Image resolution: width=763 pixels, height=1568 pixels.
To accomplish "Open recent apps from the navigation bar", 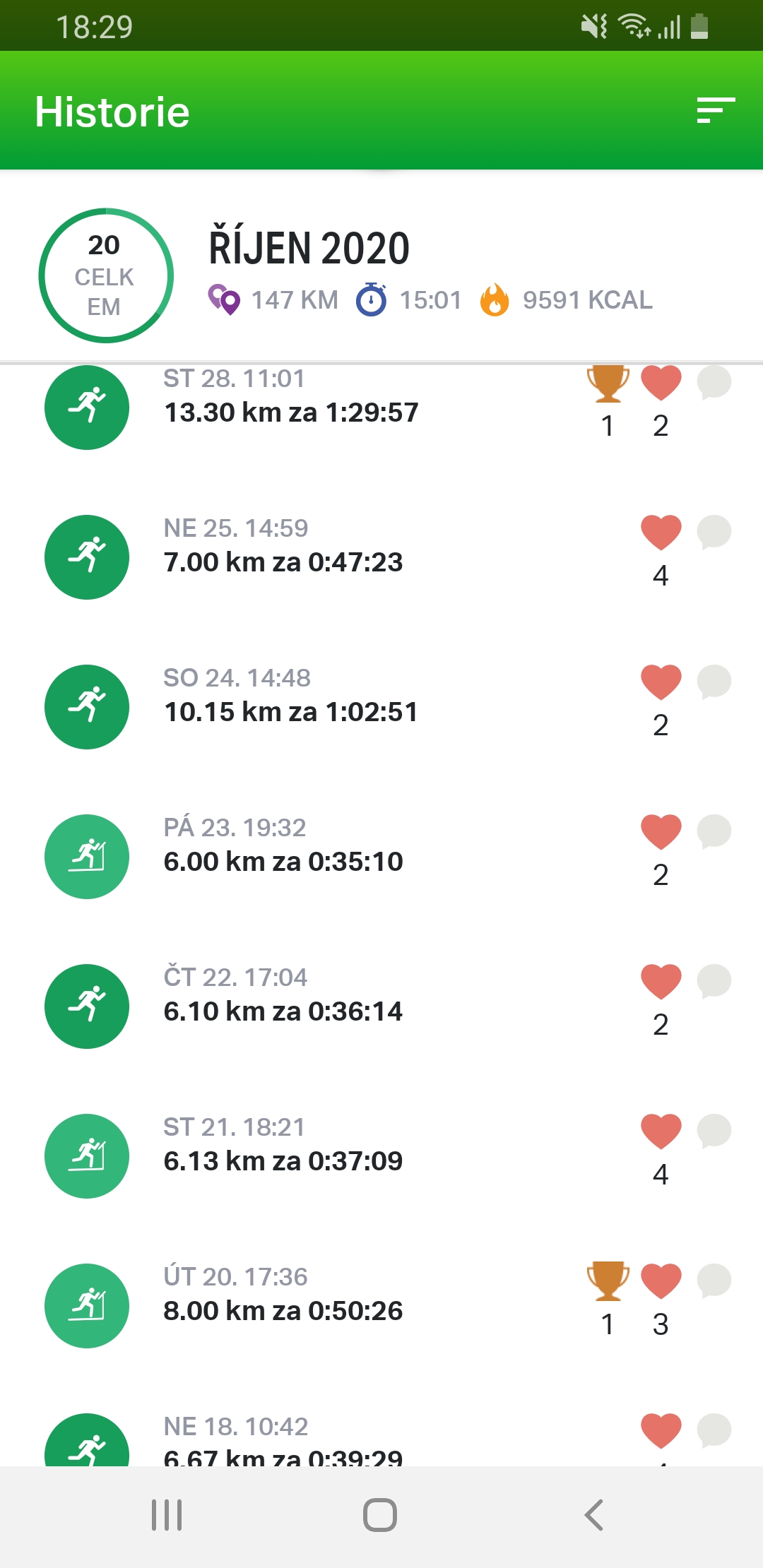I will [167, 1515].
